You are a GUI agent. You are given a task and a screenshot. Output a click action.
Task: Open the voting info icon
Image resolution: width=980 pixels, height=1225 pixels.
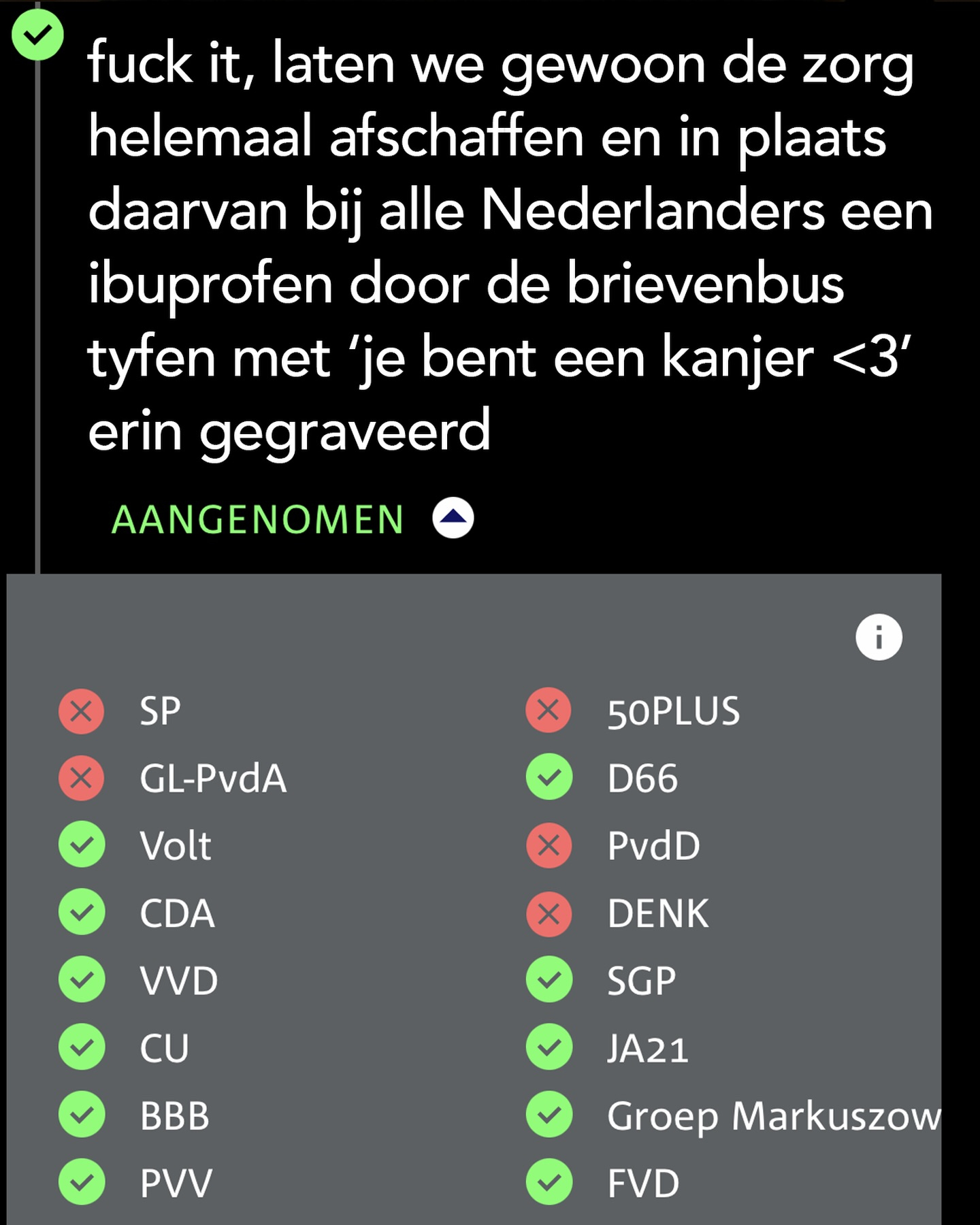879,638
